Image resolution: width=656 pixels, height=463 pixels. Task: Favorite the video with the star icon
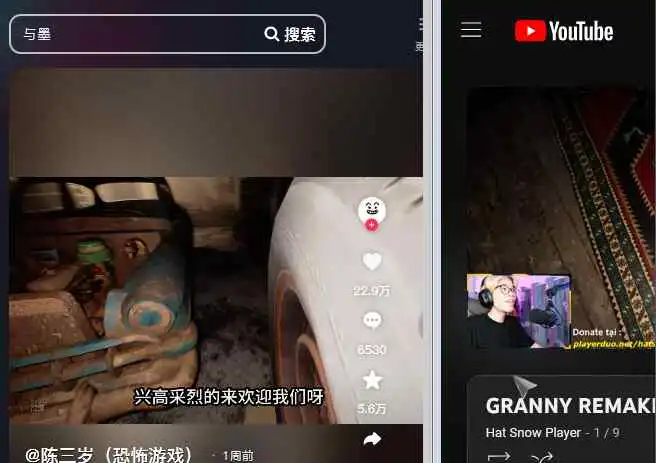click(x=372, y=380)
